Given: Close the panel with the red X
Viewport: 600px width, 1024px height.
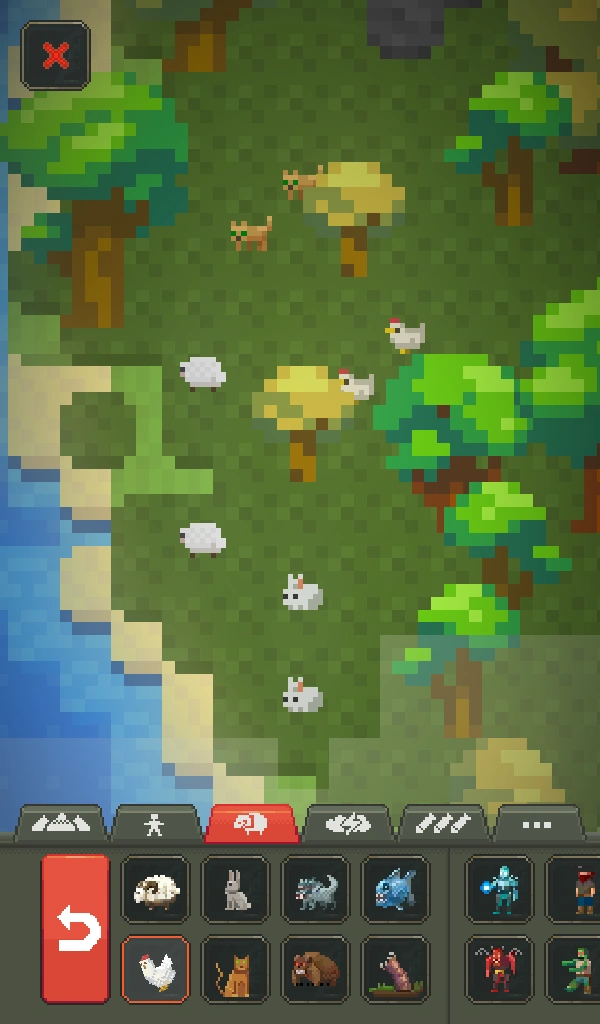Looking at the screenshot, I should tap(56, 56).
